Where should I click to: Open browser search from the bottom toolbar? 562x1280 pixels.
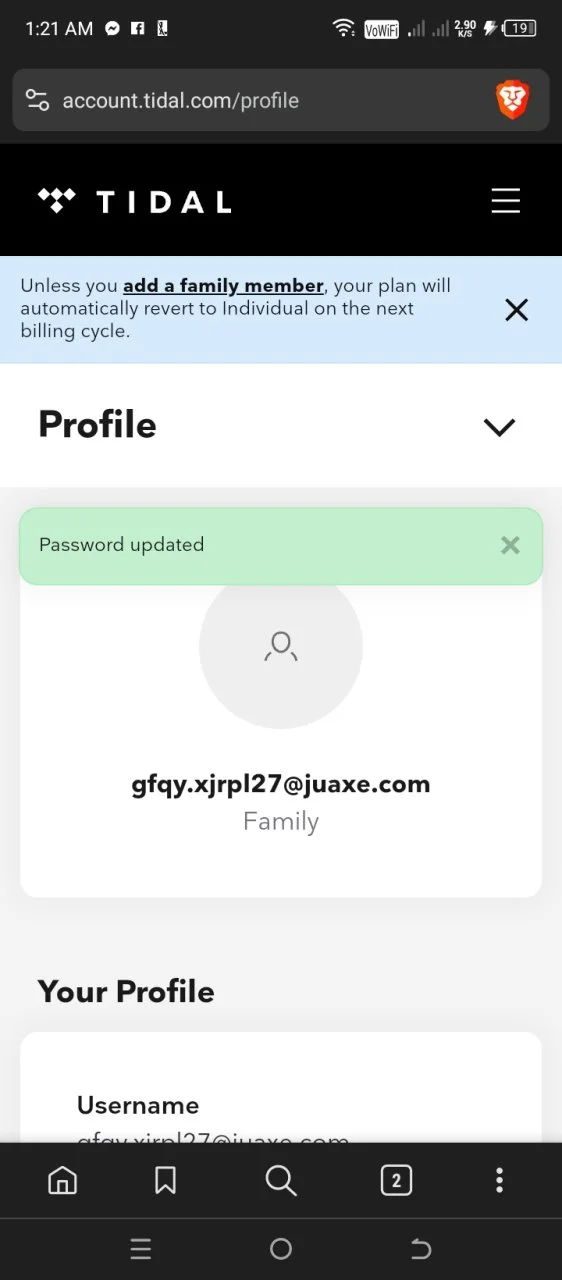click(x=281, y=1181)
